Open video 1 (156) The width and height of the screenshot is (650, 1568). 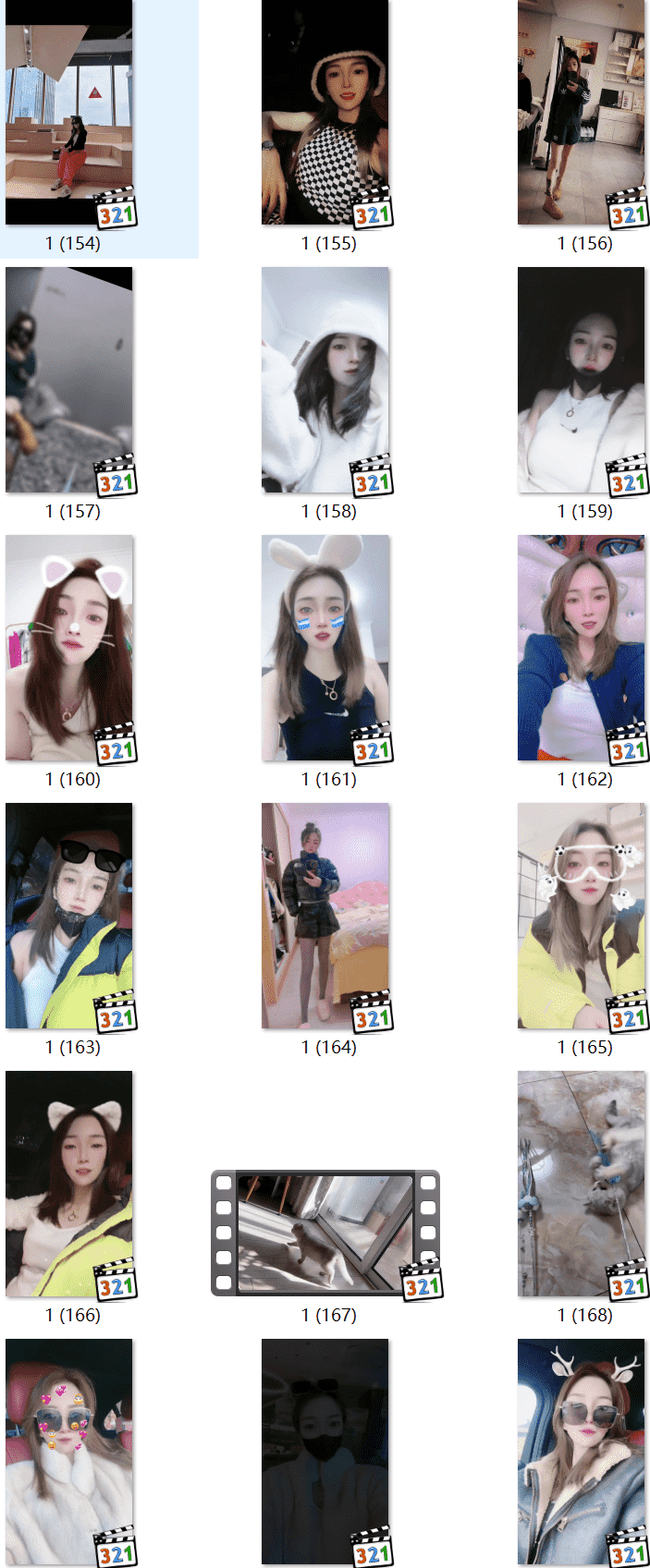point(582,113)
